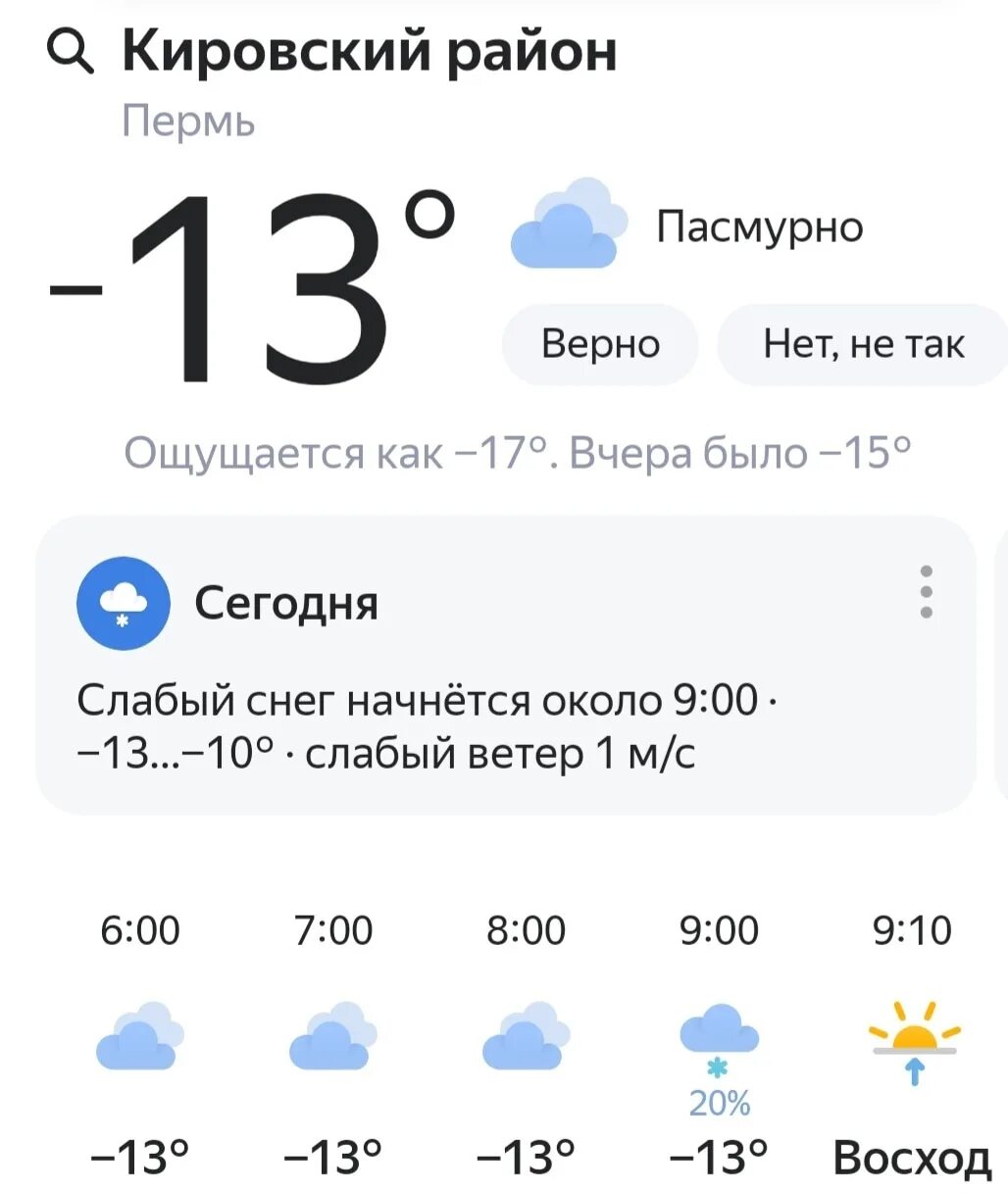
Task: Open location search magnifier icon
Action: pyautogui.click(x=71, y=52)
